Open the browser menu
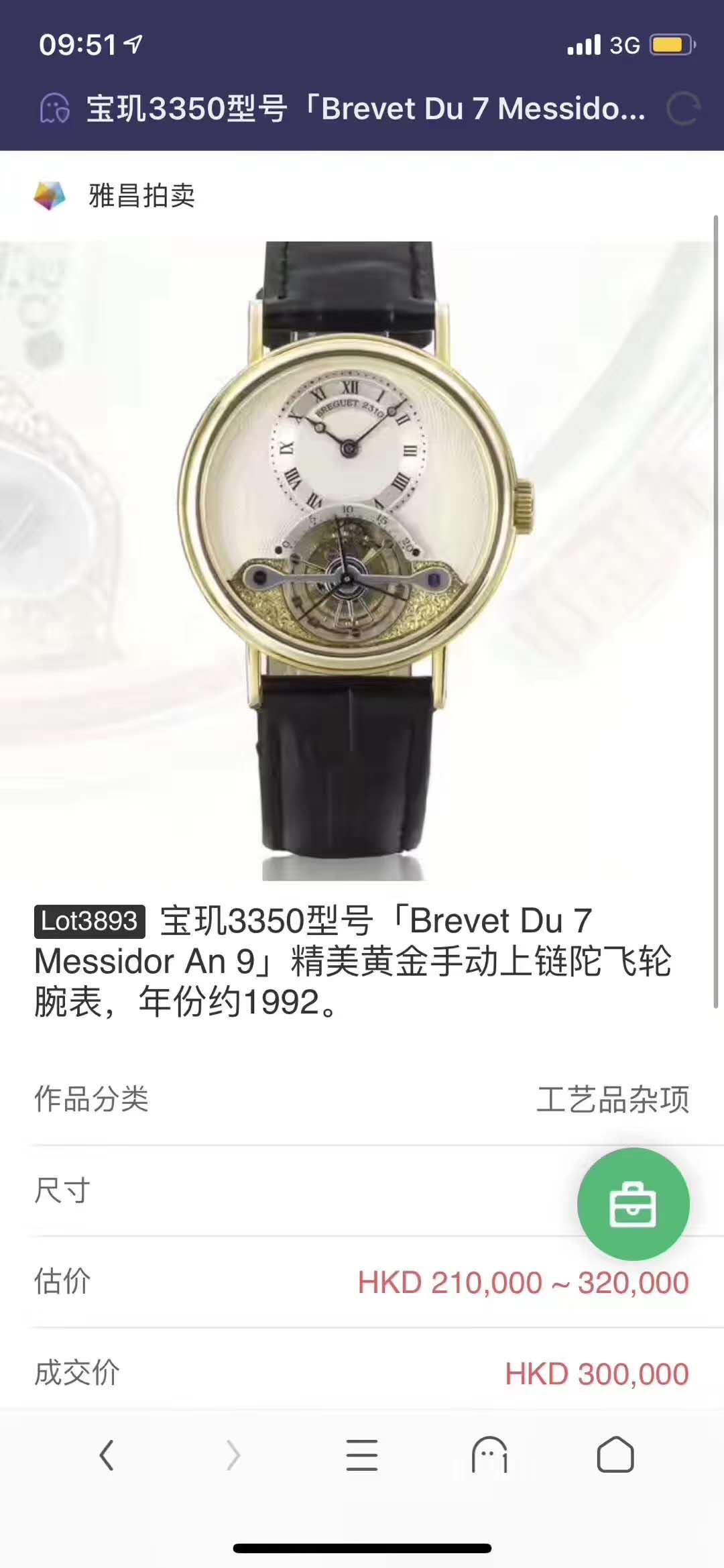This screenshot has height=1568, width=724. [362, 1455]
